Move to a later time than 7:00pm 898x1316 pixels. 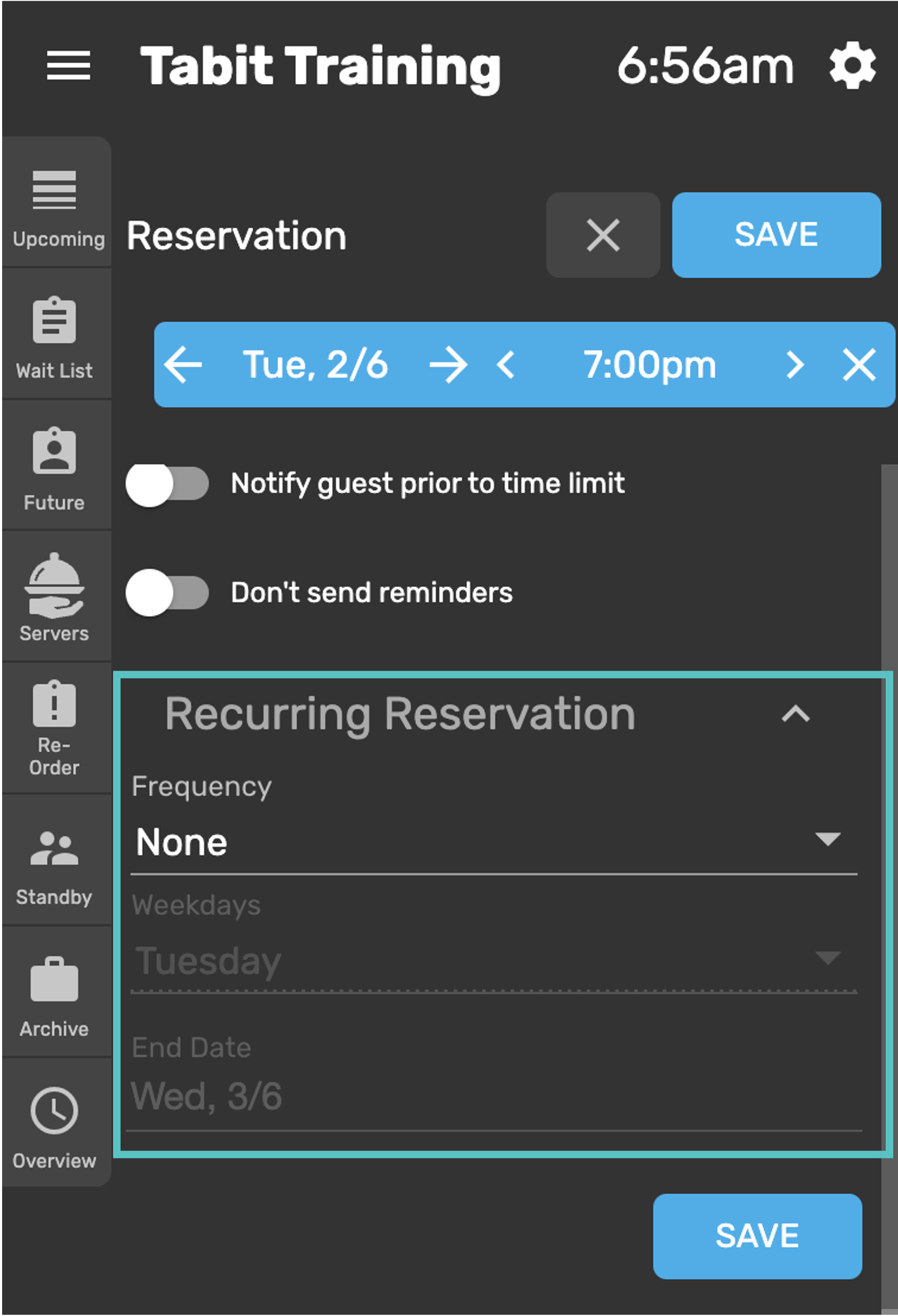tap(796, 365)
